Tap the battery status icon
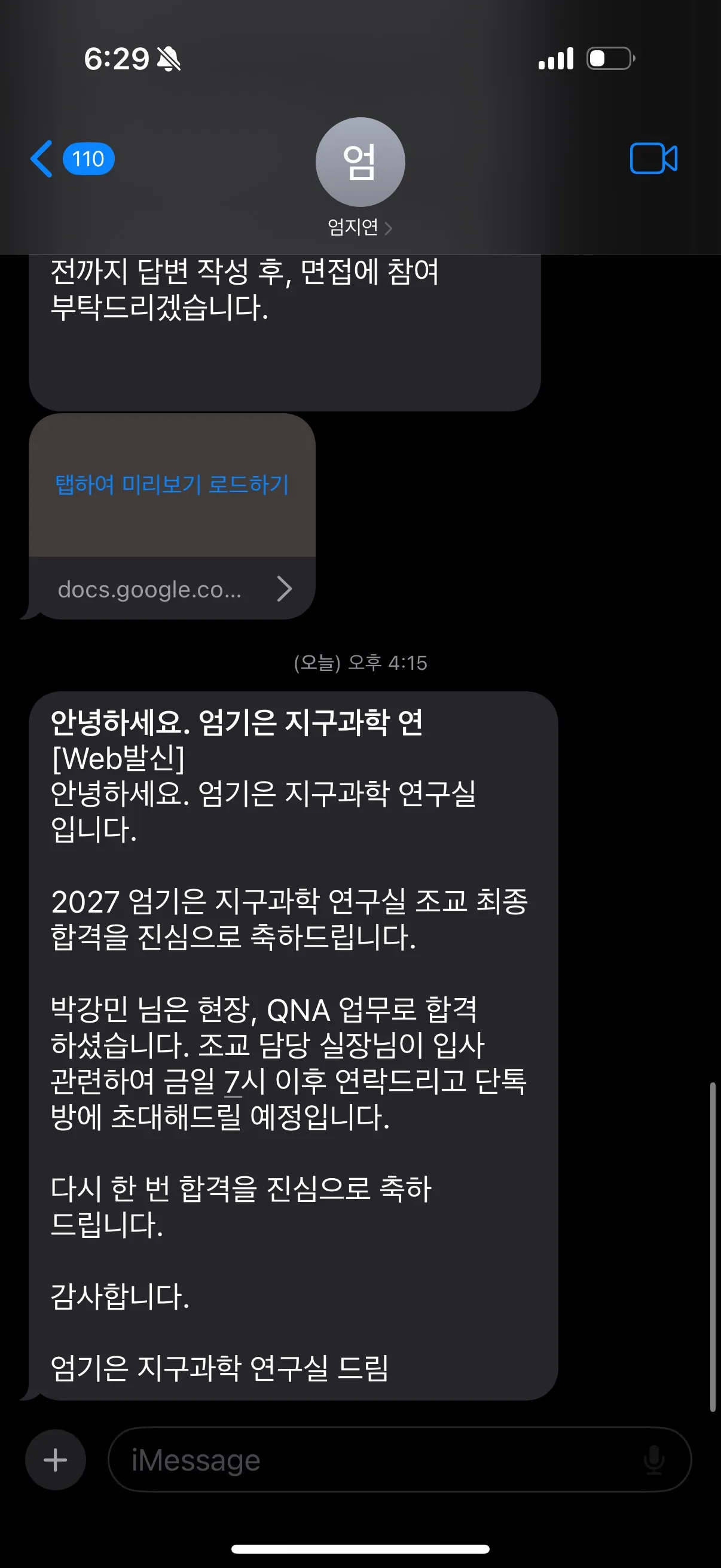The height and width of the screenshot is (1568, 721). click(x=609, y=57)
